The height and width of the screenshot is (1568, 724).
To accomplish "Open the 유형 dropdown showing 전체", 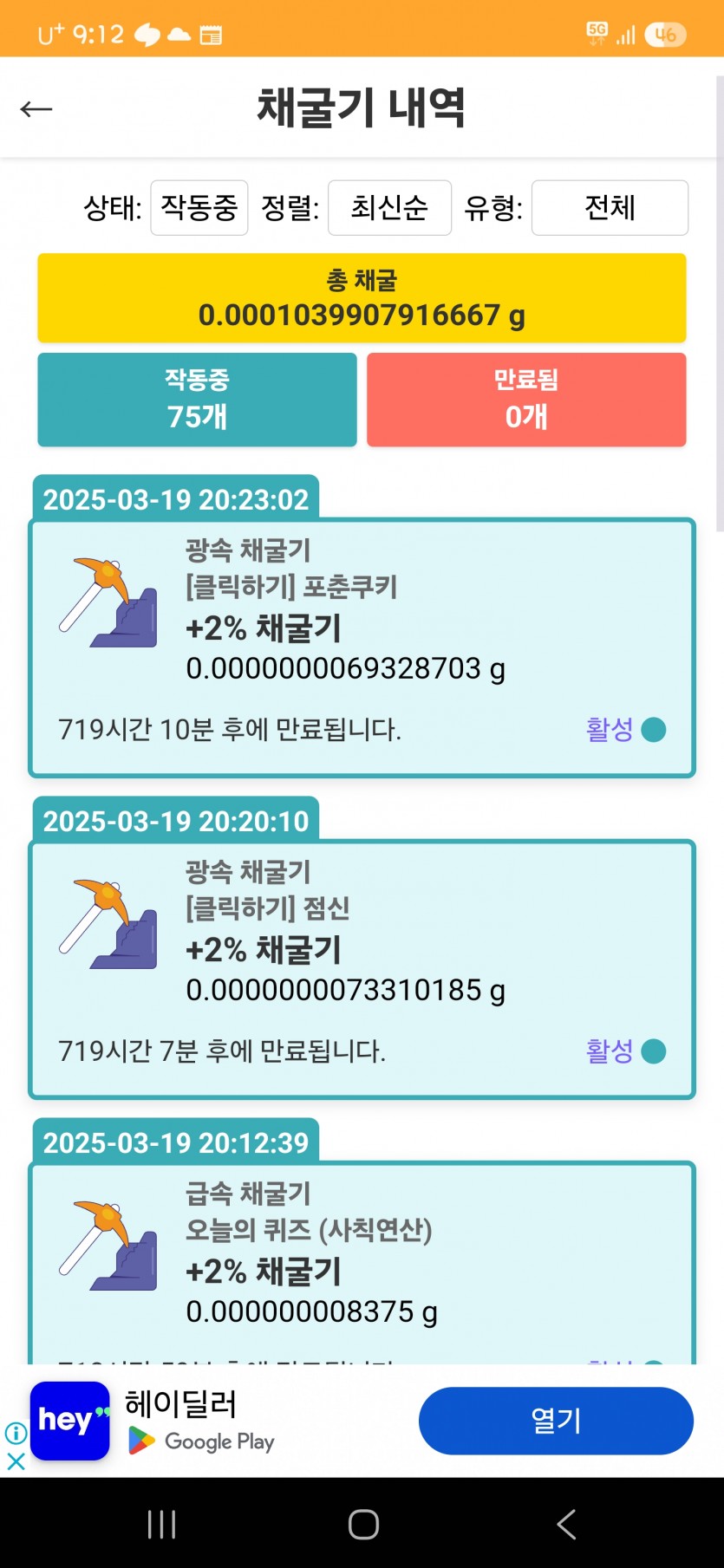I will [x=610, y=208].
